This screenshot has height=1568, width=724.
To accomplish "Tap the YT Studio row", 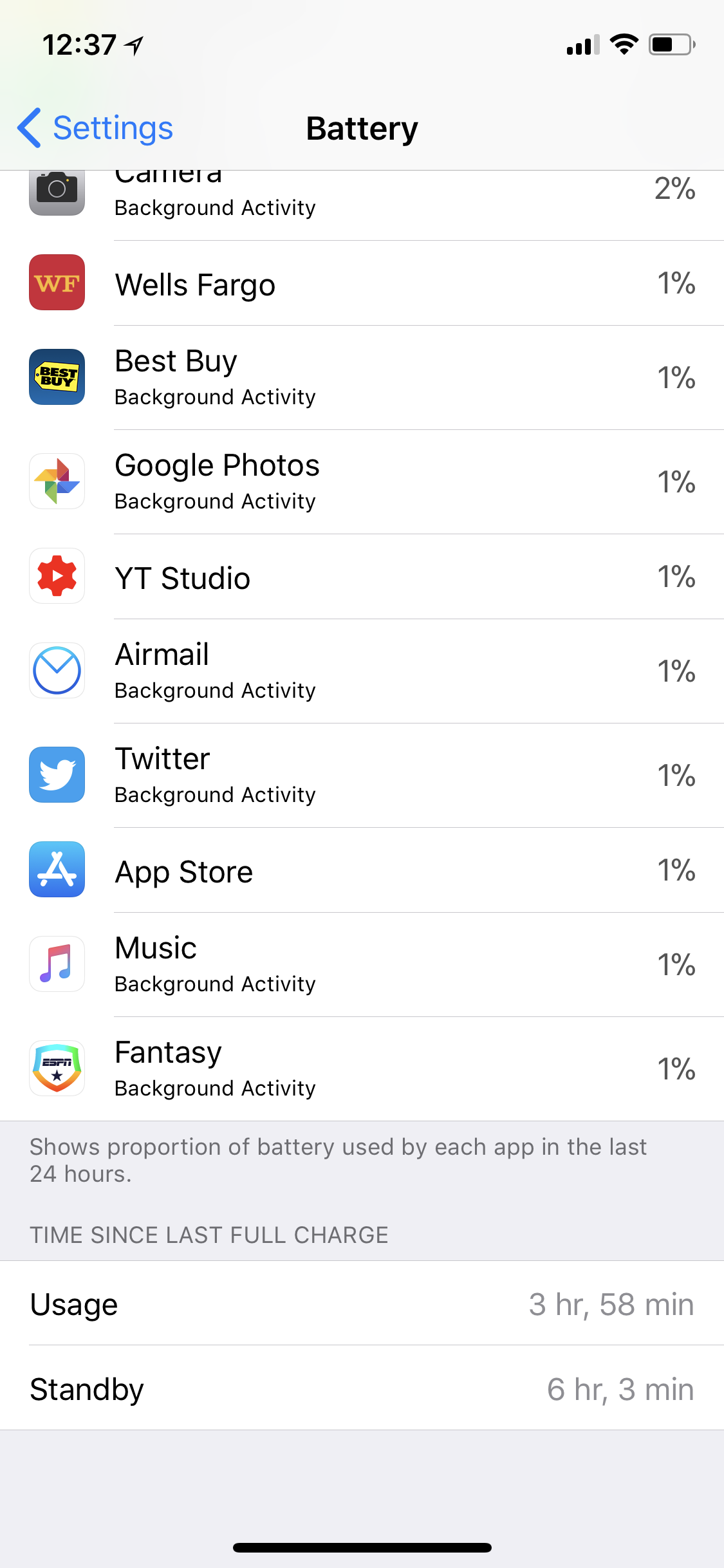I will [362, 577].
